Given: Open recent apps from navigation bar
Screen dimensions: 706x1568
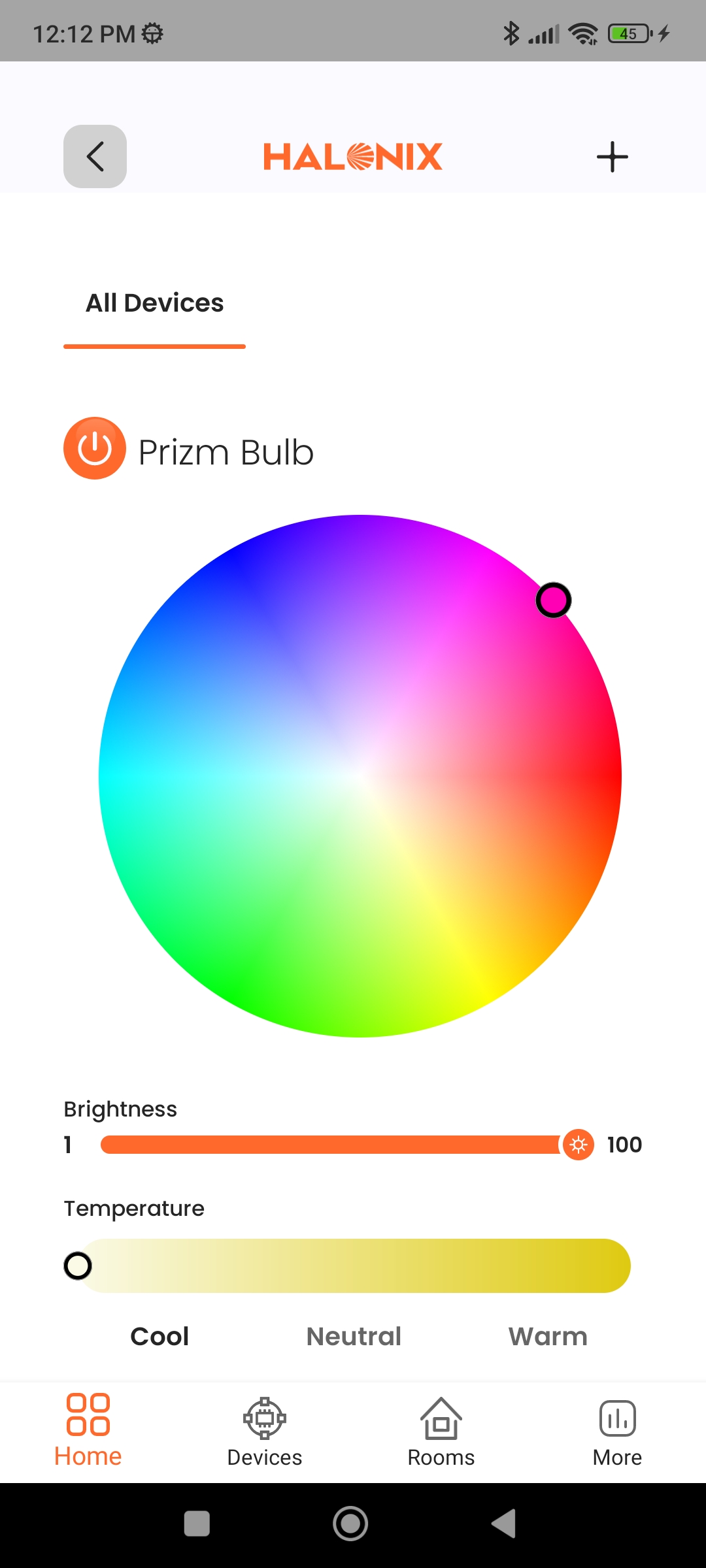Looking at the screenshot, I should 197,1524.
